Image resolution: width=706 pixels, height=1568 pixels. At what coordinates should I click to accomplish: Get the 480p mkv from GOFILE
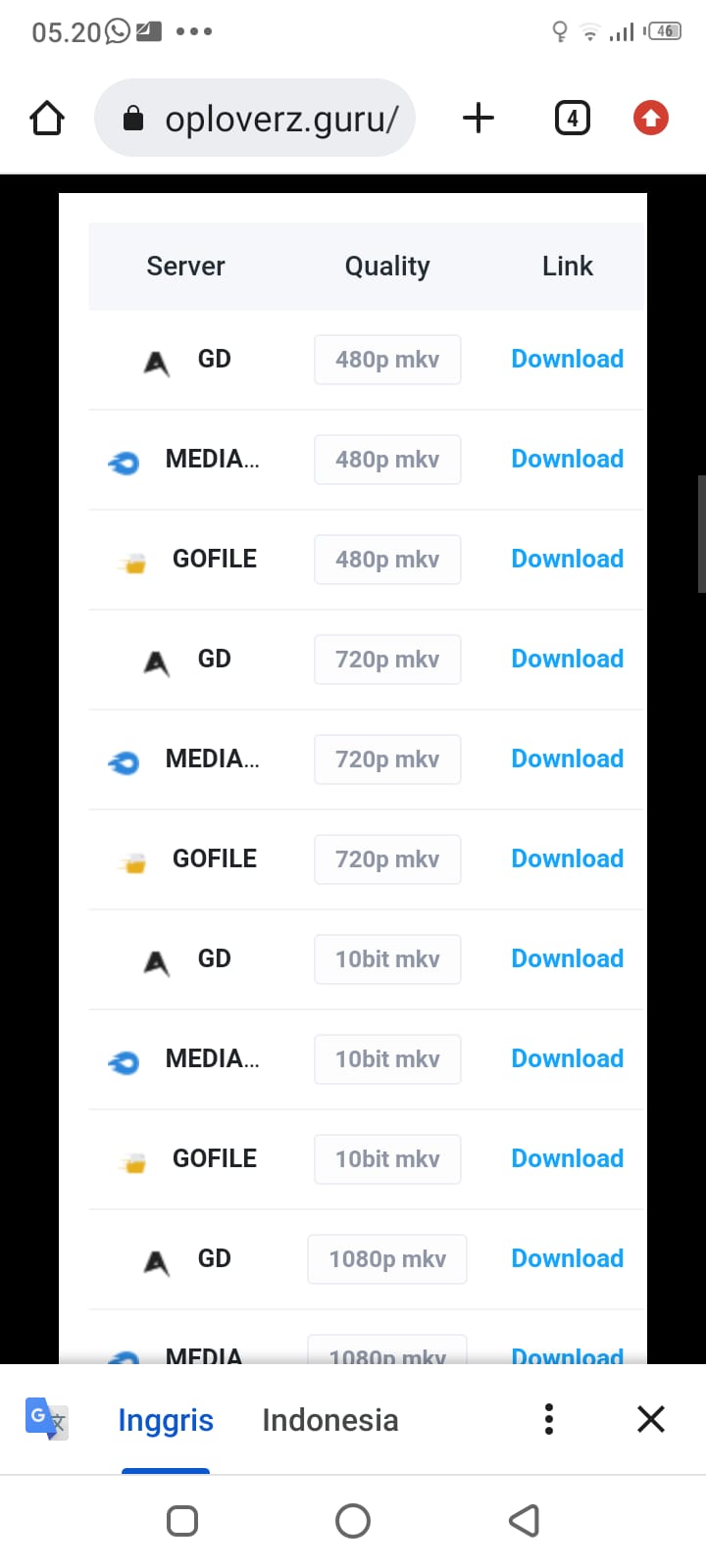click(567, 560)
